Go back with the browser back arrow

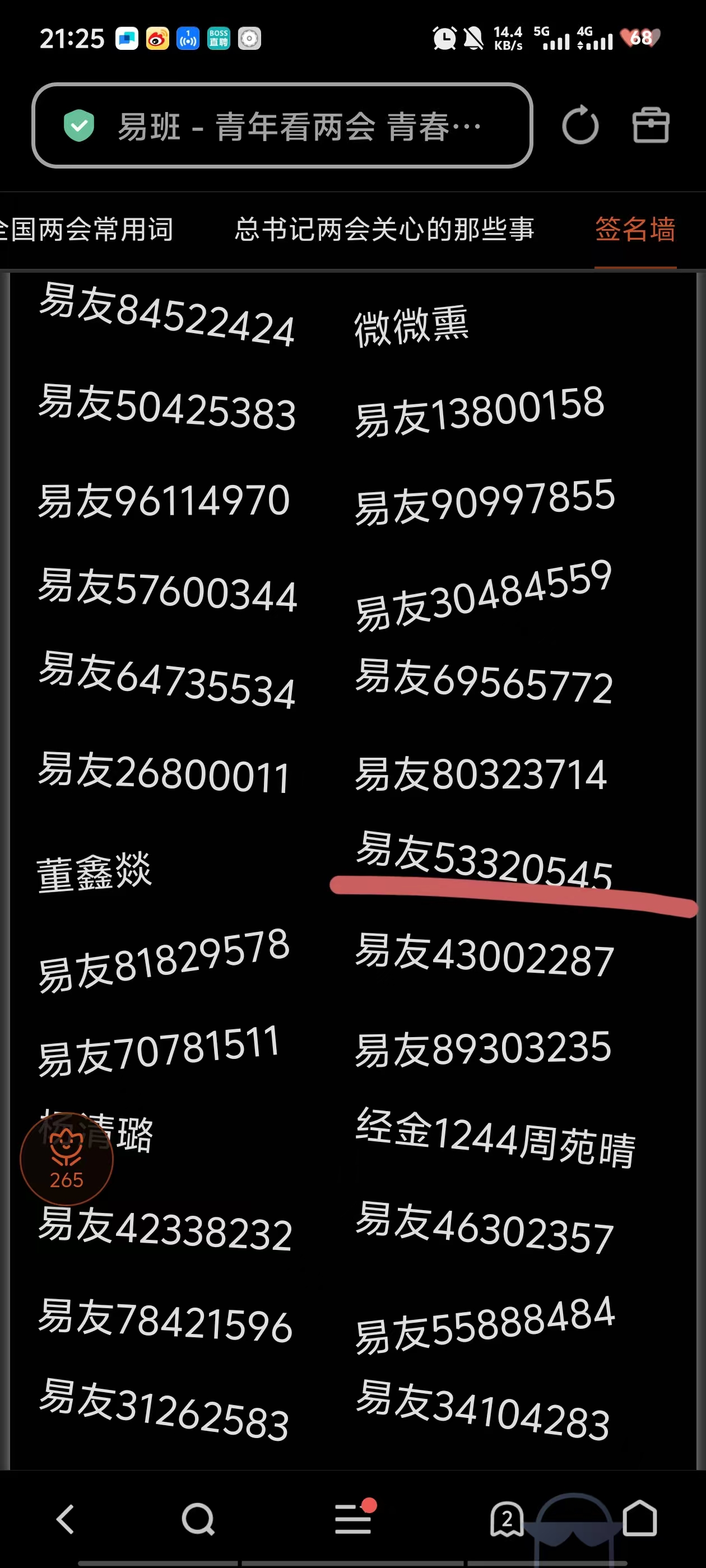(x=66, y=1519)
